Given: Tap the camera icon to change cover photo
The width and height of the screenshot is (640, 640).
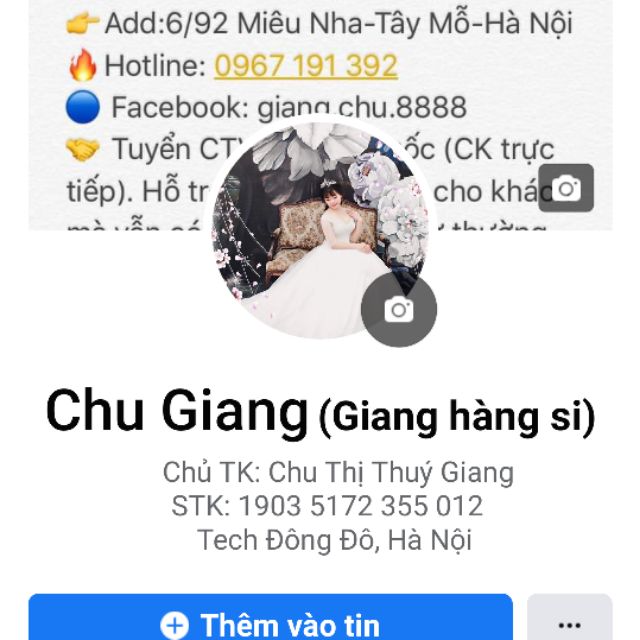Looking at the screenshot, I should [566, 188].
